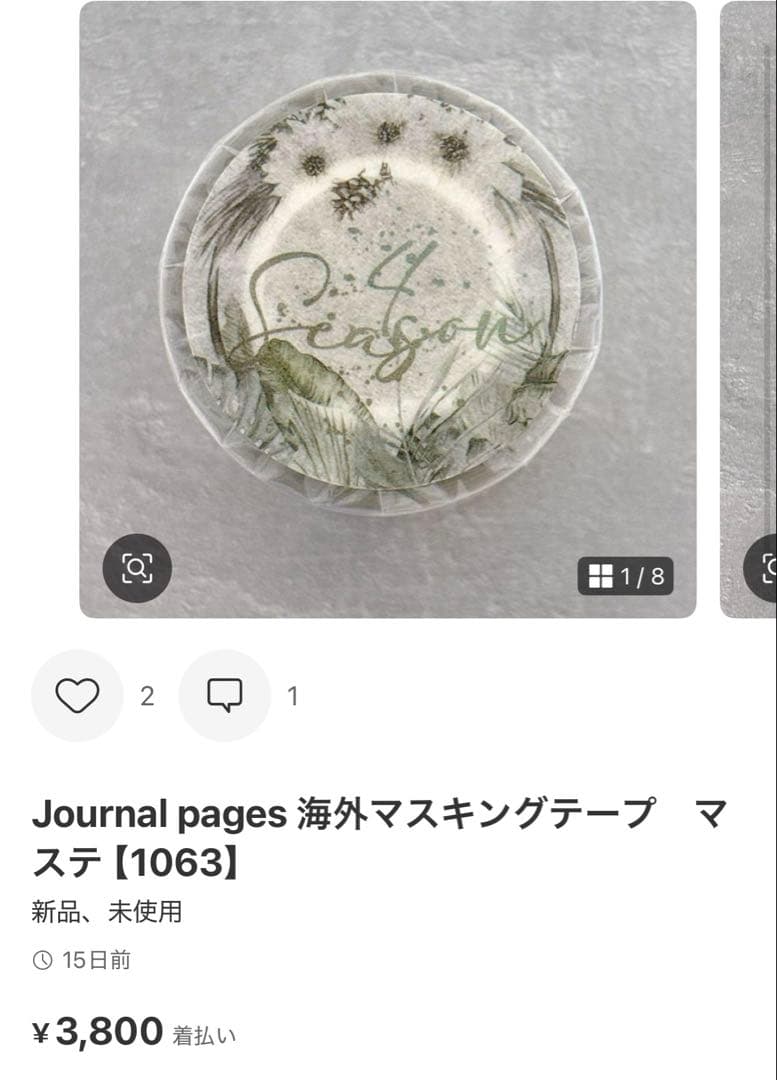The image size is (777, 1080).
Task: Tap the lens icon on the right-side photo
Action: (x=768, y=567)
